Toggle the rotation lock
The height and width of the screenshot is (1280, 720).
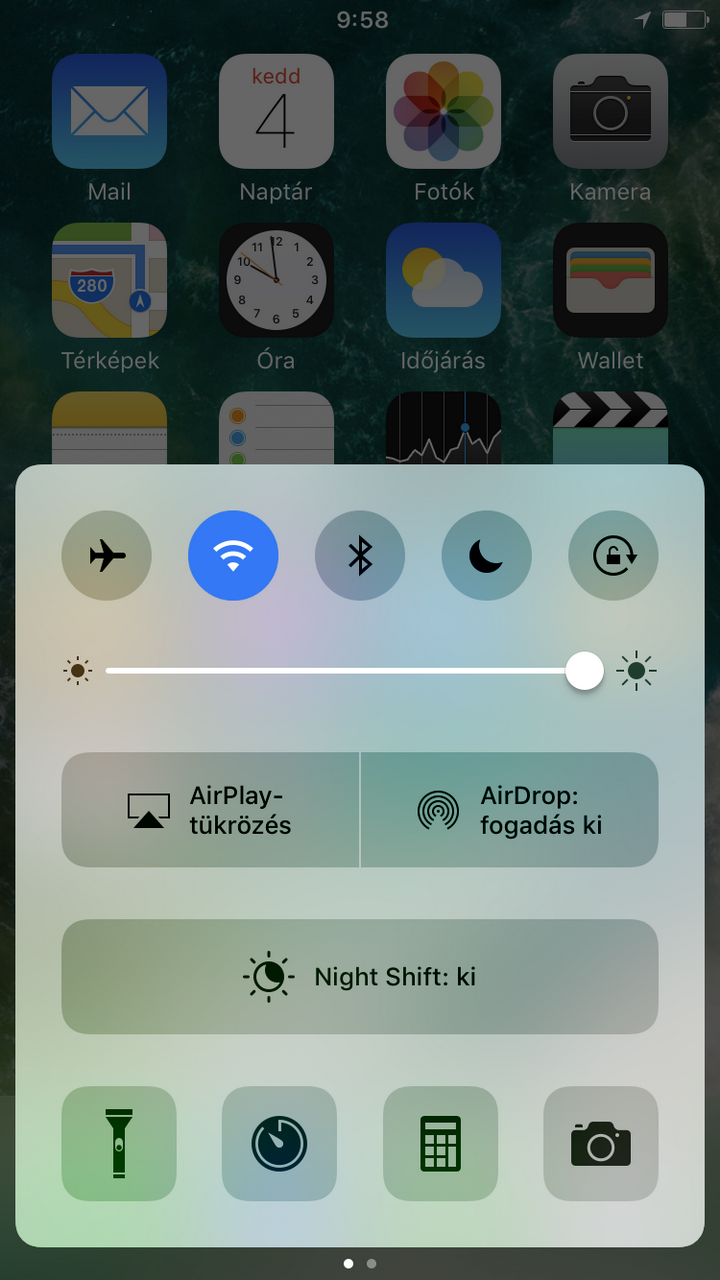[x=613, y=556]
